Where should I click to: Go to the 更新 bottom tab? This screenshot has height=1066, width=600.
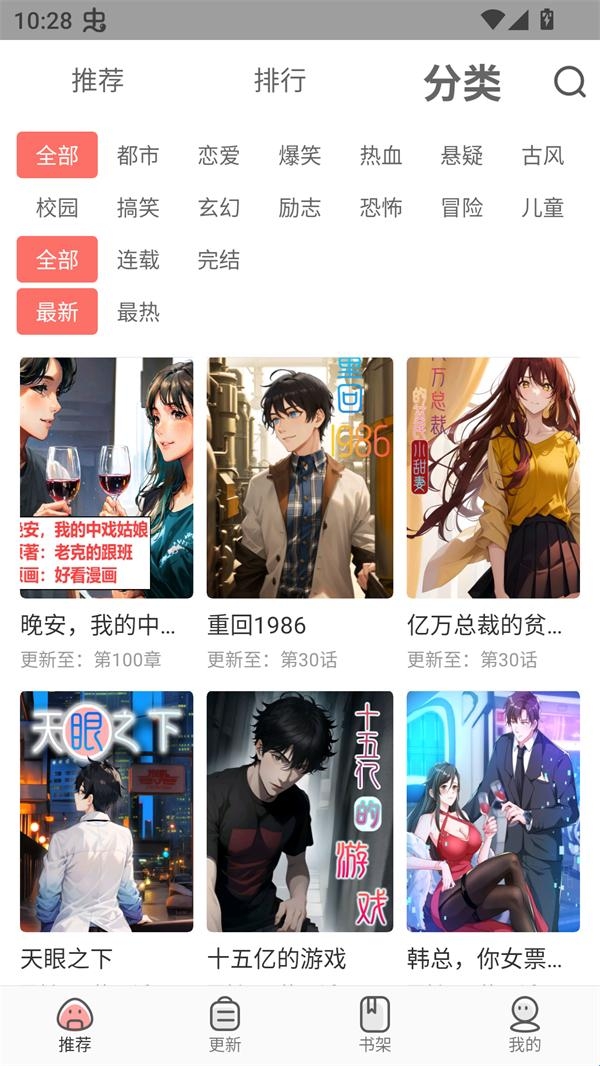click(x=225, y=1026)
